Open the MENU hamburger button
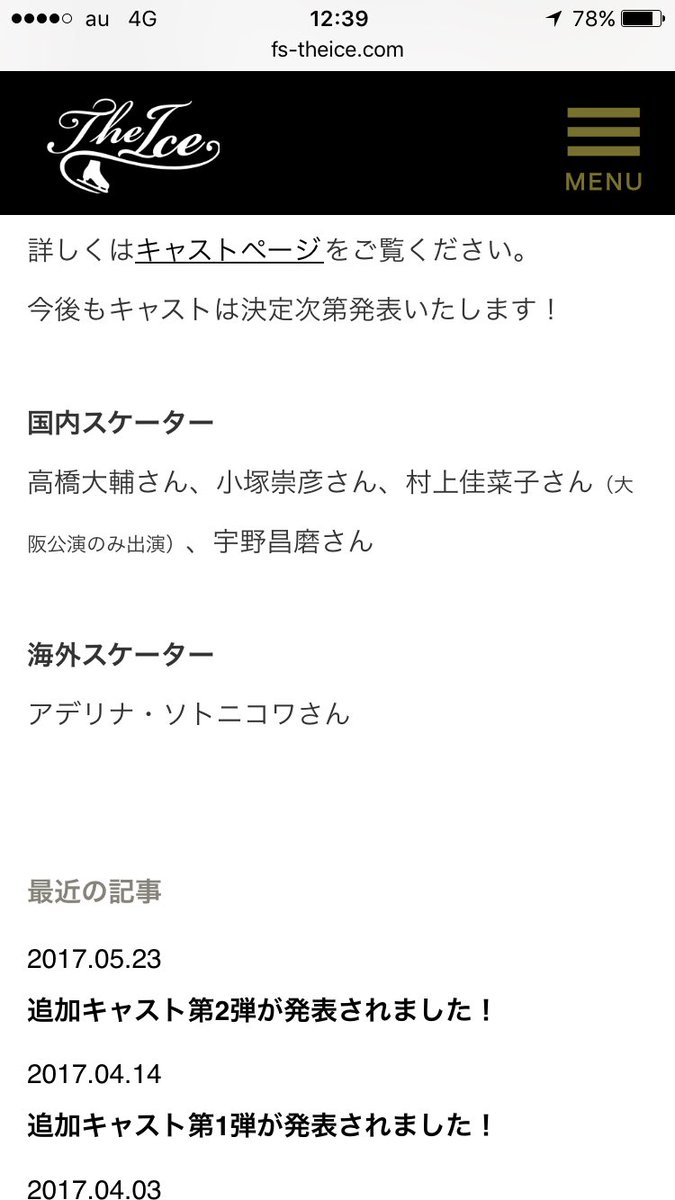This screenshot has width=675, height=1200. point(603,148)
